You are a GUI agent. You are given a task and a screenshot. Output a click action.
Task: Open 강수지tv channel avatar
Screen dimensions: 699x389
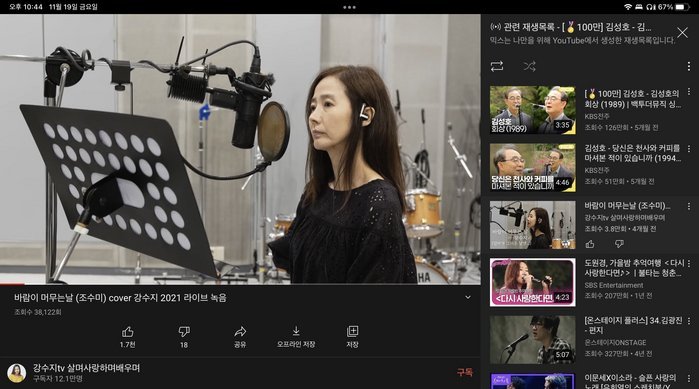point(16,373)
